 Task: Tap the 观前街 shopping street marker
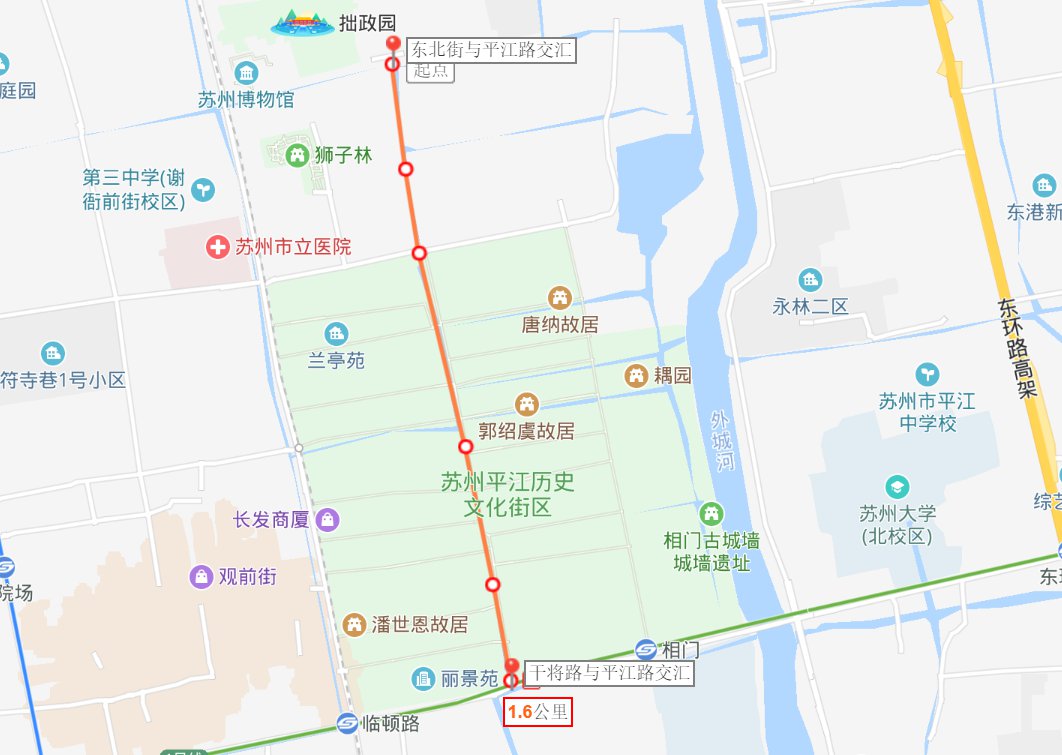tap(201, 577)
